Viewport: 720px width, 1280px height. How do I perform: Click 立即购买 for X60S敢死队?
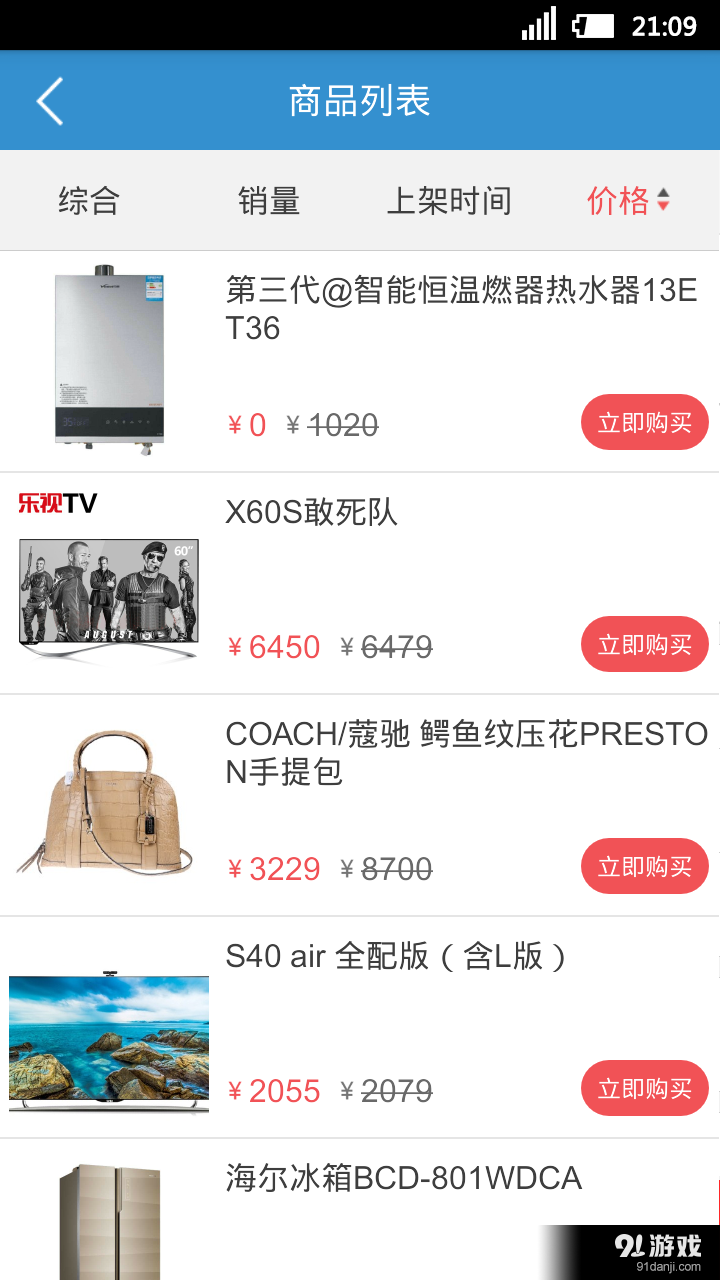(644, 644)
